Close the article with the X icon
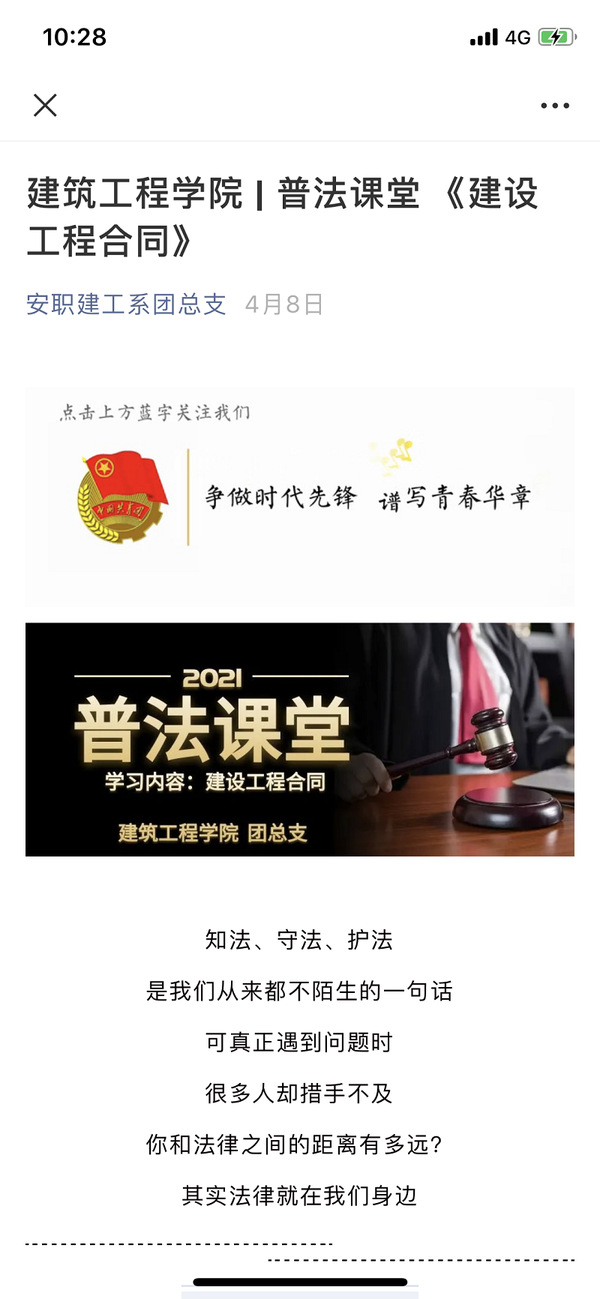 pos(45,105)
